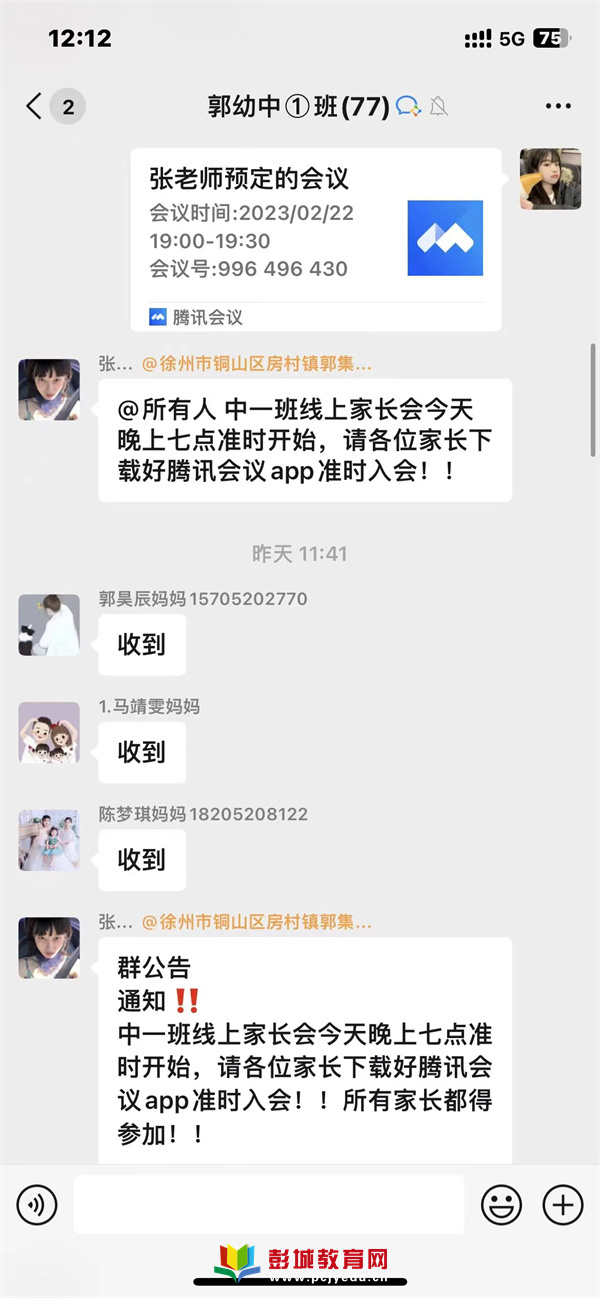Open the plus attachment menu
The image size is (600, 1298).
[562, 1205]
